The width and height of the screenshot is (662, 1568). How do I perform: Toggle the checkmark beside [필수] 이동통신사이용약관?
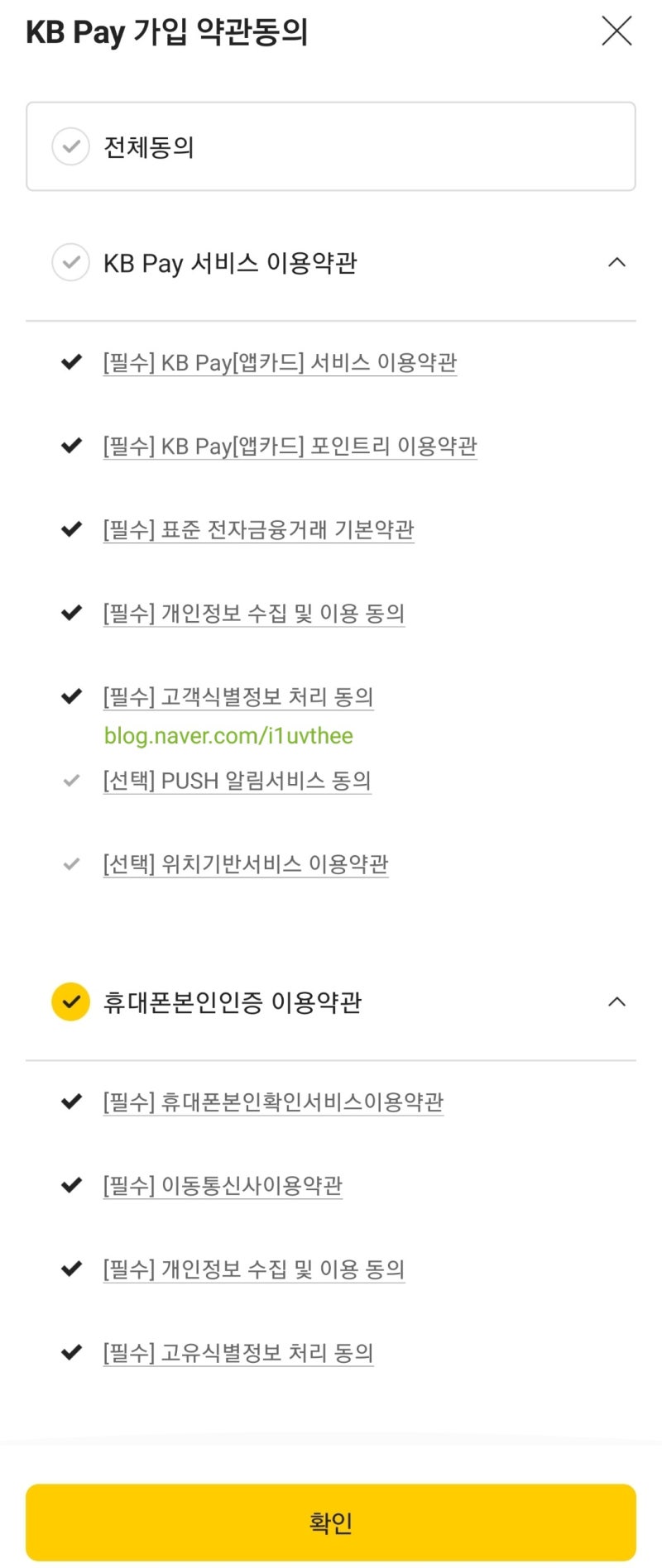pos(70,1183)
